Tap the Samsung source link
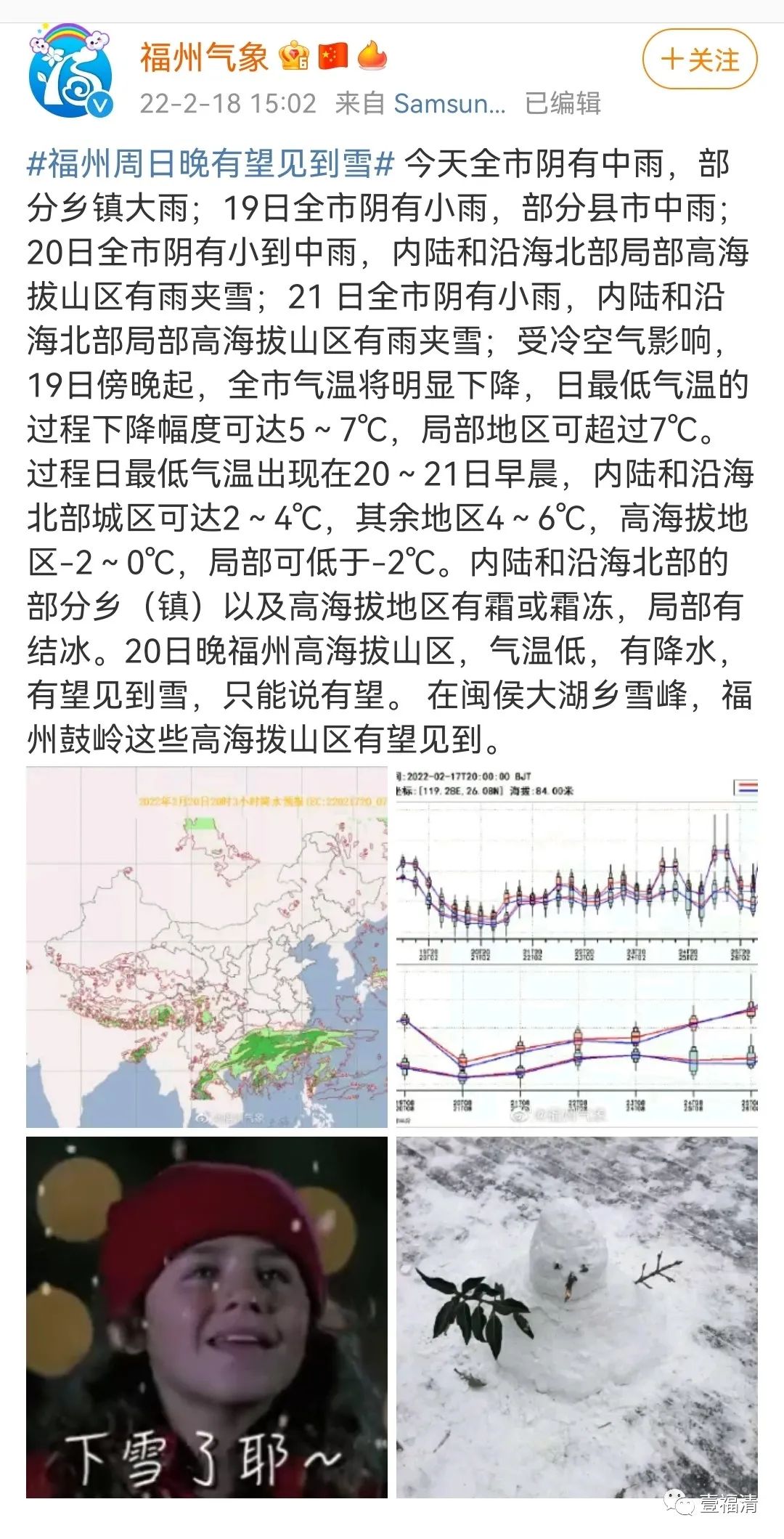Screen dimensions: 784x1539 pyautogui.click(x=449, y=104)
